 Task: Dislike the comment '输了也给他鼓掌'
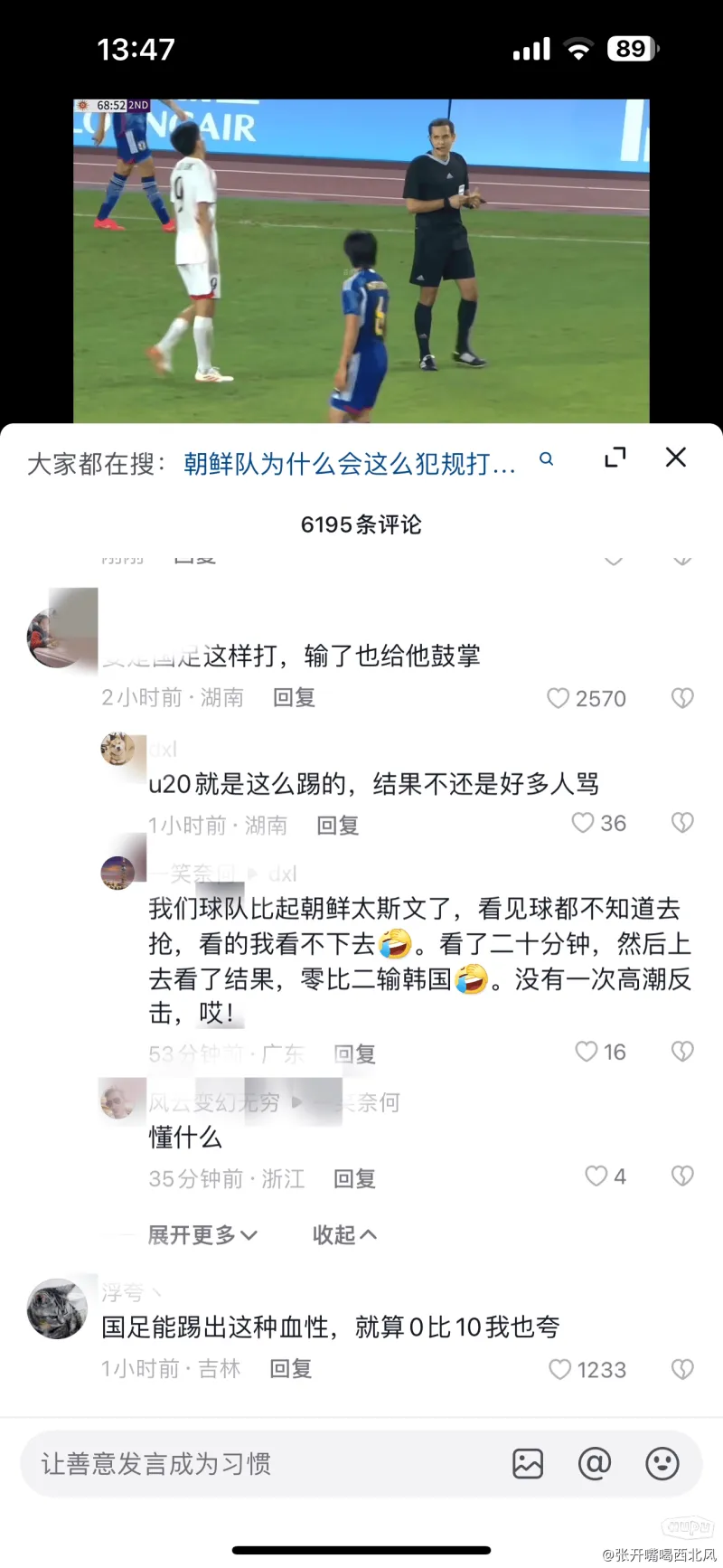tap(682, 698)
